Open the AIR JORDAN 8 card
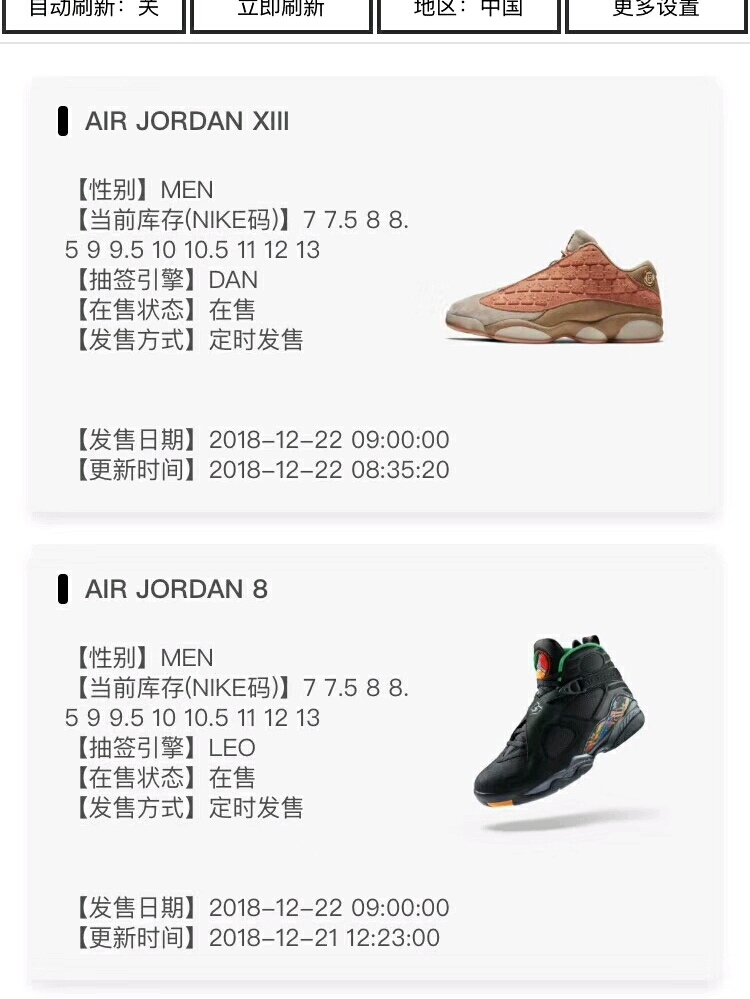Viewport: 750px width, 999px height. coord(375,764)
